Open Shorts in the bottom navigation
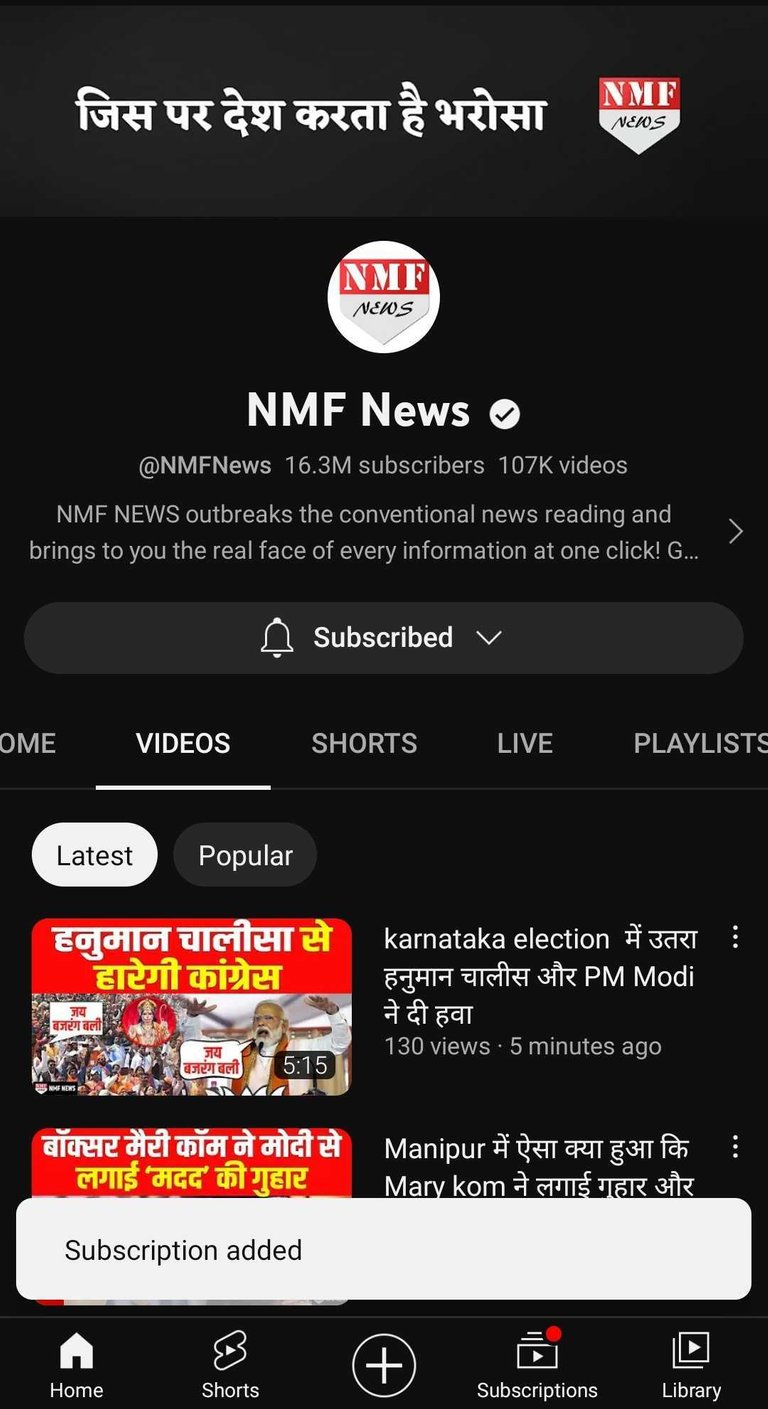Image resolution: width=768 pixels, height=1409 pixels. (x=230, y=1365)
